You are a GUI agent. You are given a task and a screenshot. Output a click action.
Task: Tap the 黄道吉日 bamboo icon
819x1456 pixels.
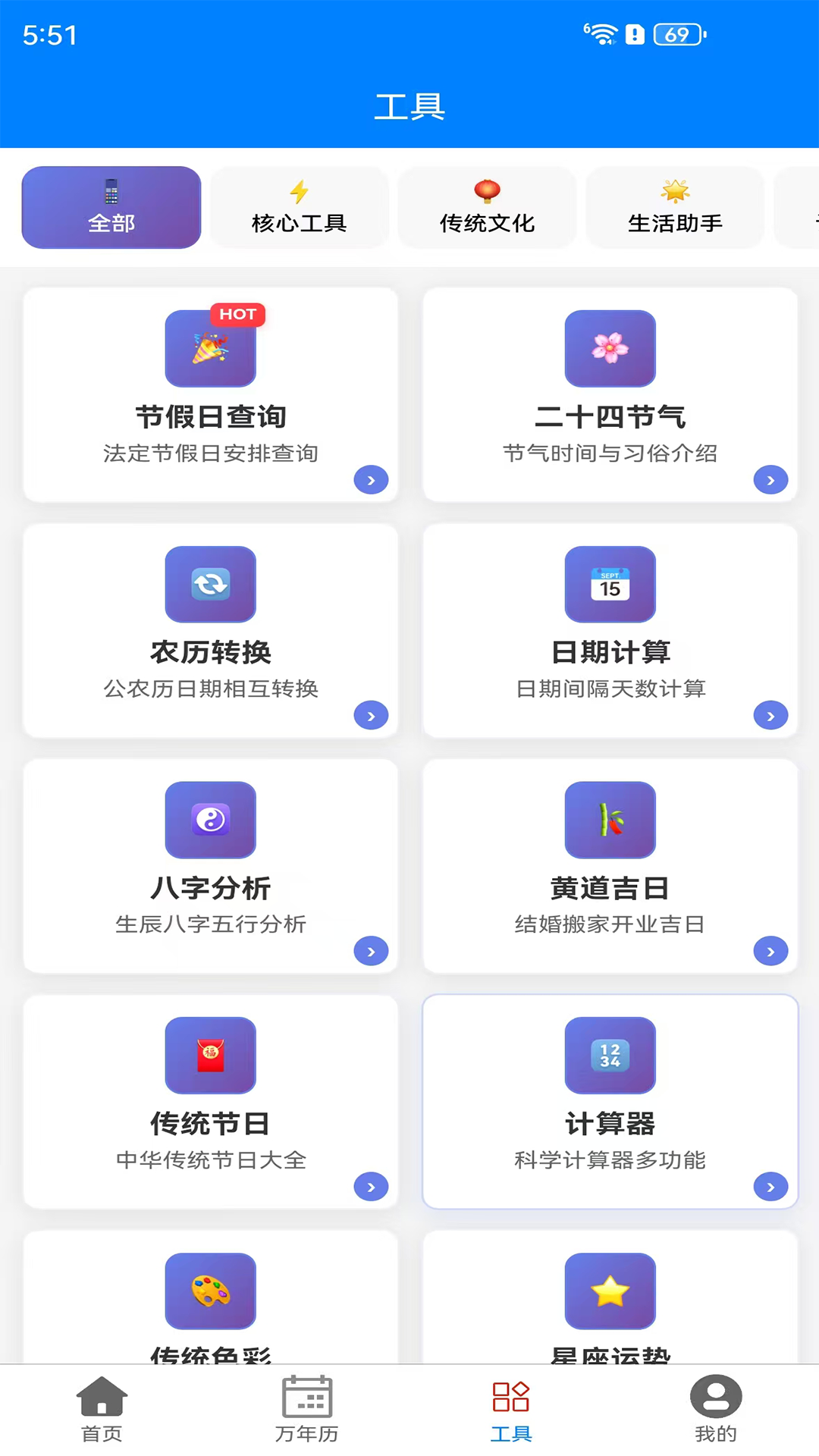(x=610, y=821)
